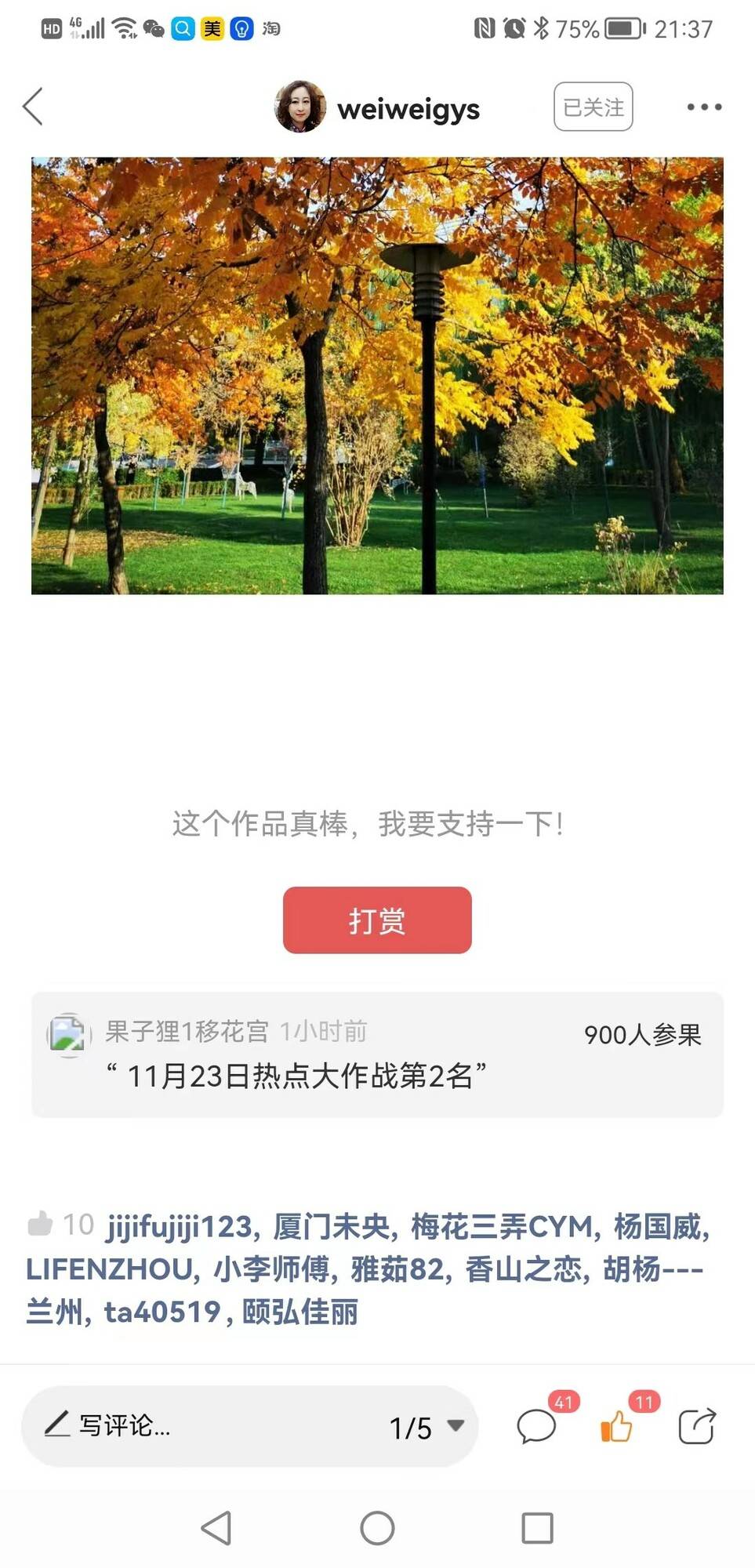755x1568 pixels.
Task: Open the 果子狸1移花宫 hot topic card
Action: [377, 1054]
